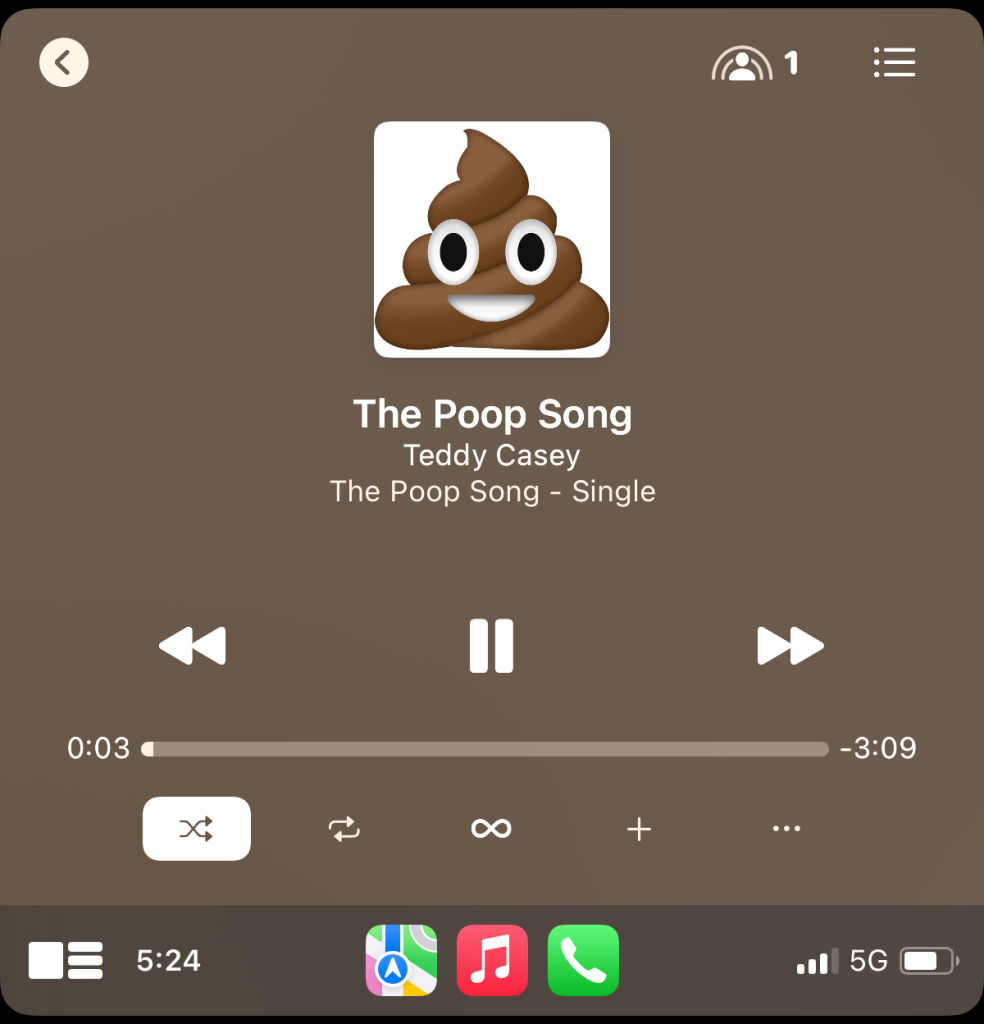Open the Music app from the dock

[492, 961]
